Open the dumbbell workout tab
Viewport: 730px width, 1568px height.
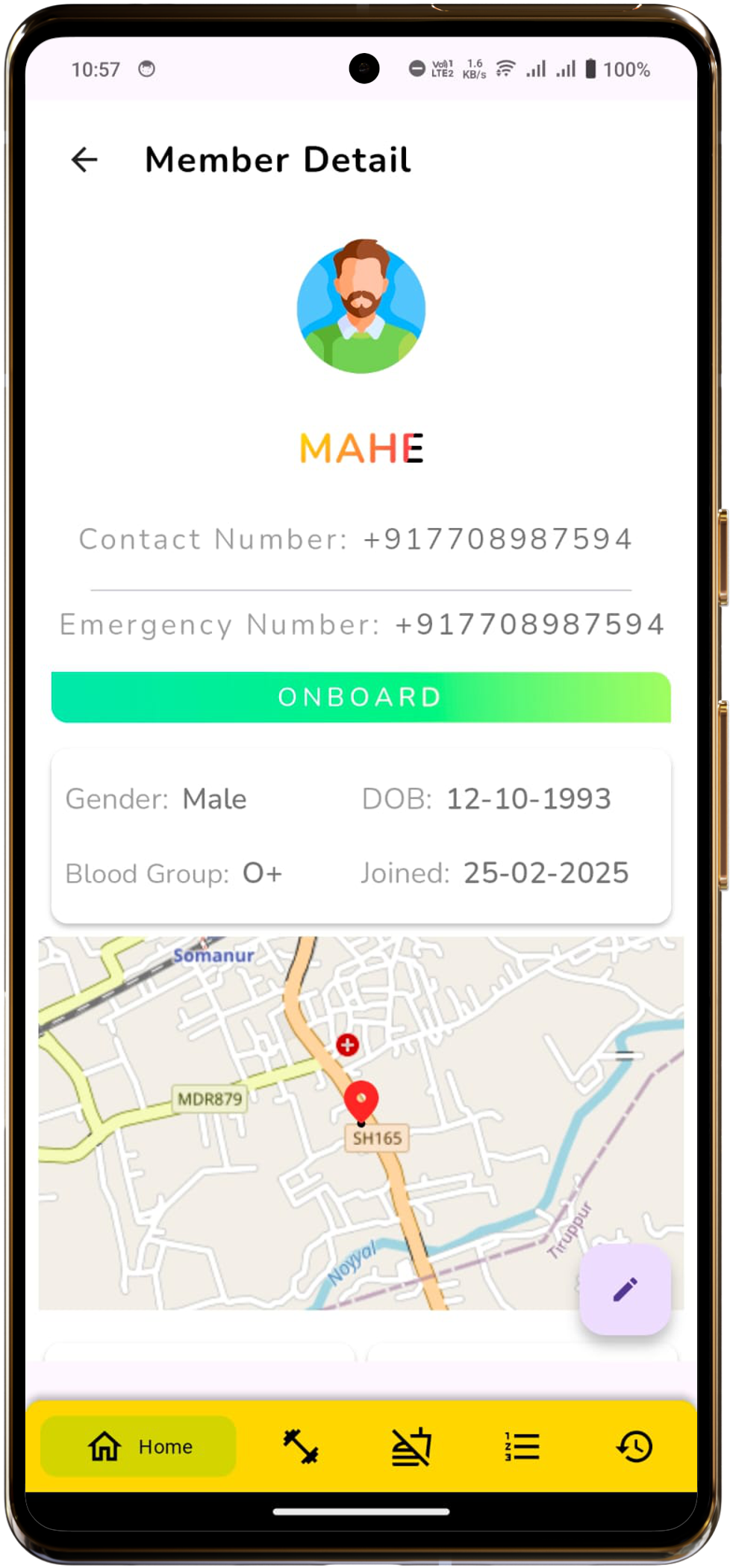click(301, 1446)
